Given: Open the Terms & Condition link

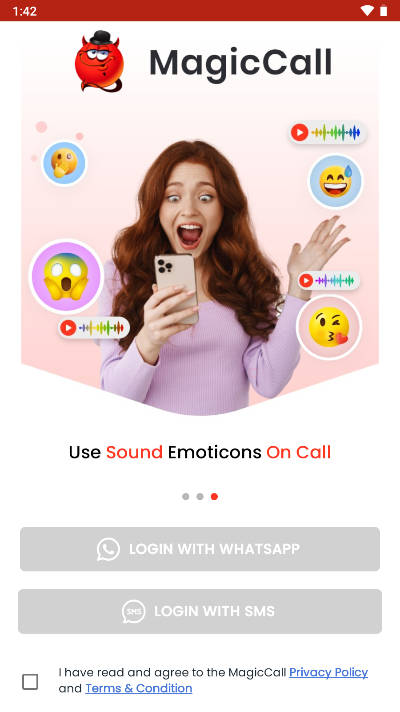Looking at the screenshot, I should click(x=138, y=688).
